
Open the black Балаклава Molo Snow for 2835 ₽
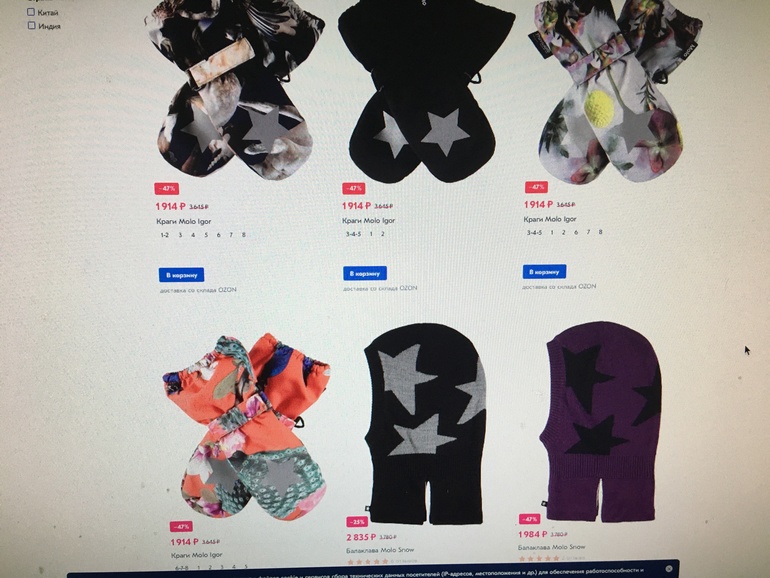(425, 425)
